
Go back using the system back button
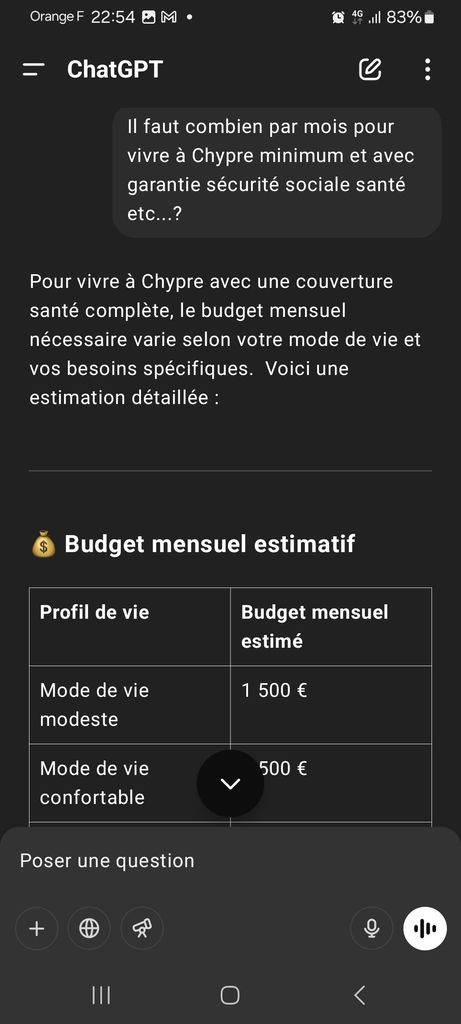click(x=359, y=995)
